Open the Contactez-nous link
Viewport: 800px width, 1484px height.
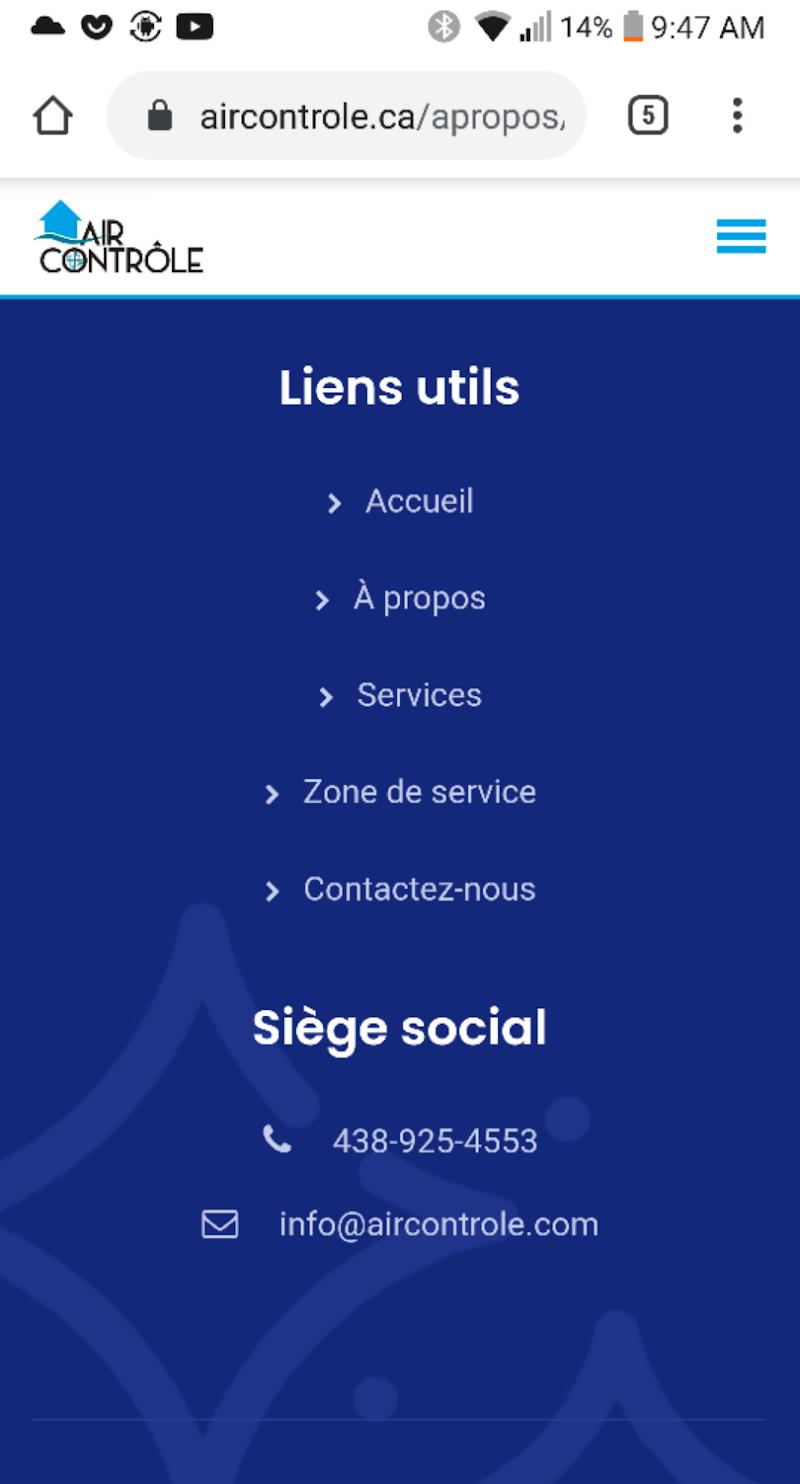(x=418, y=889)
